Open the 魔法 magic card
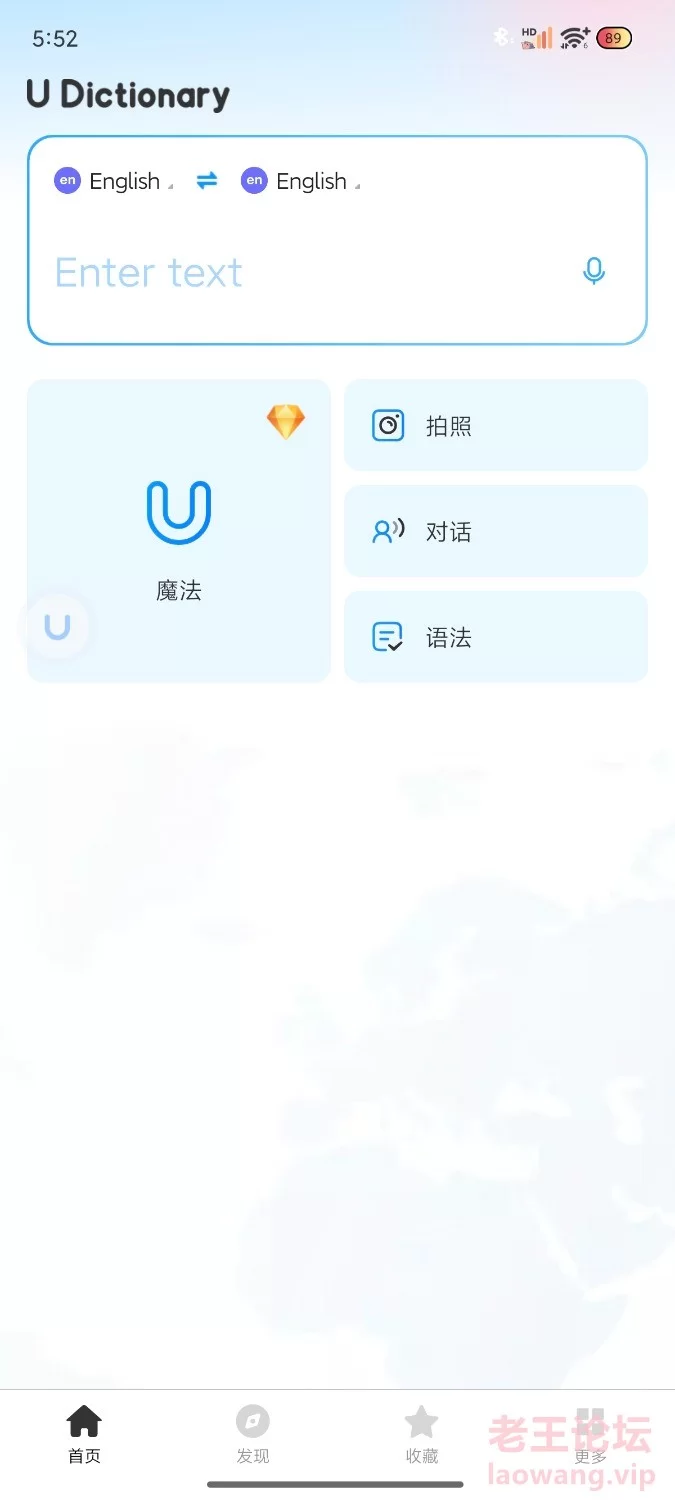 [179, 531]
